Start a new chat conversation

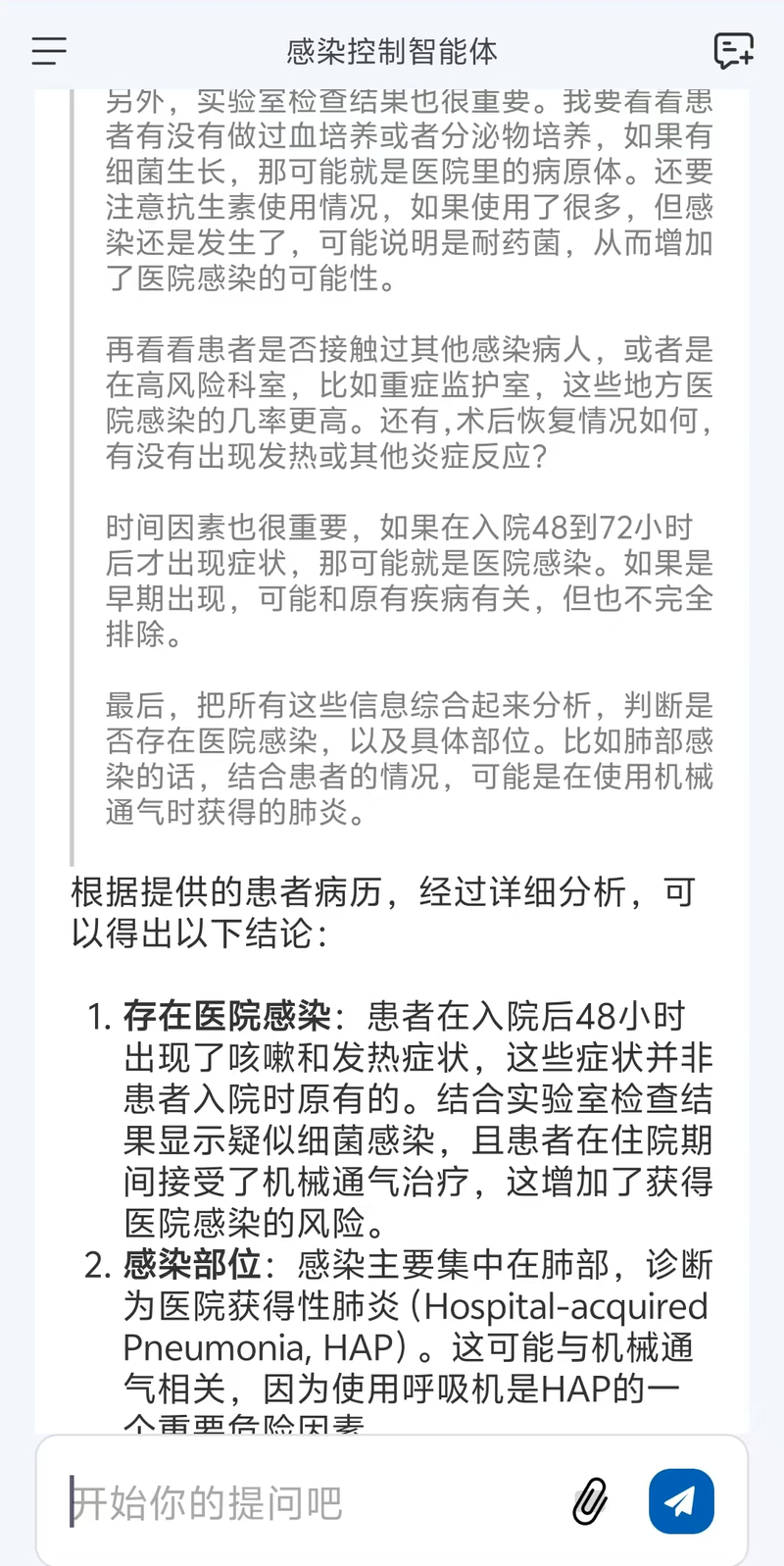tap(733, 51)
